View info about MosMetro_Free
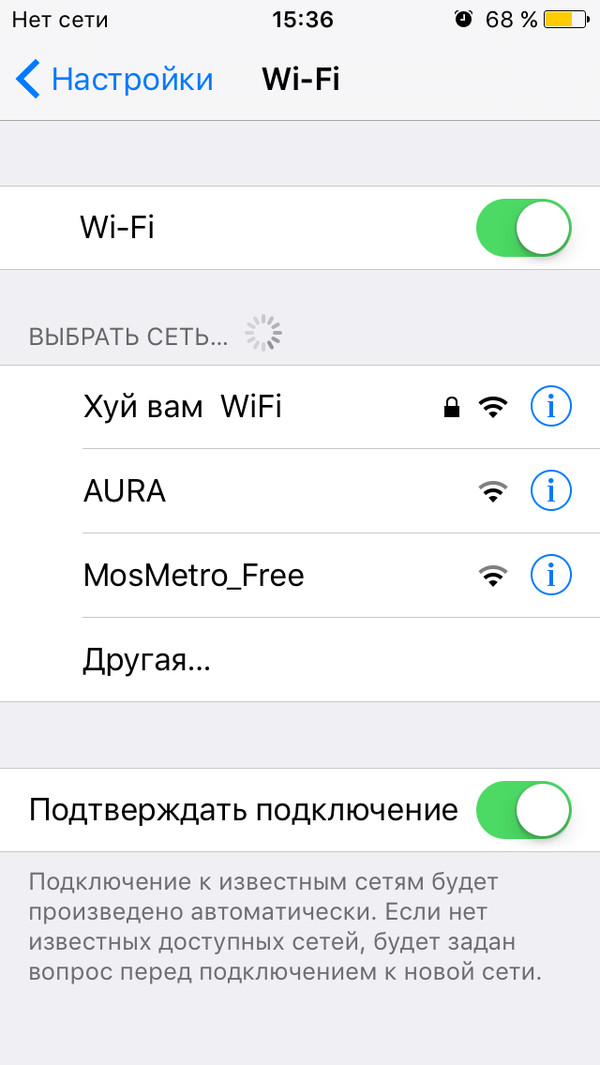This screenshot has width=600, height=1065. point(550,575)
